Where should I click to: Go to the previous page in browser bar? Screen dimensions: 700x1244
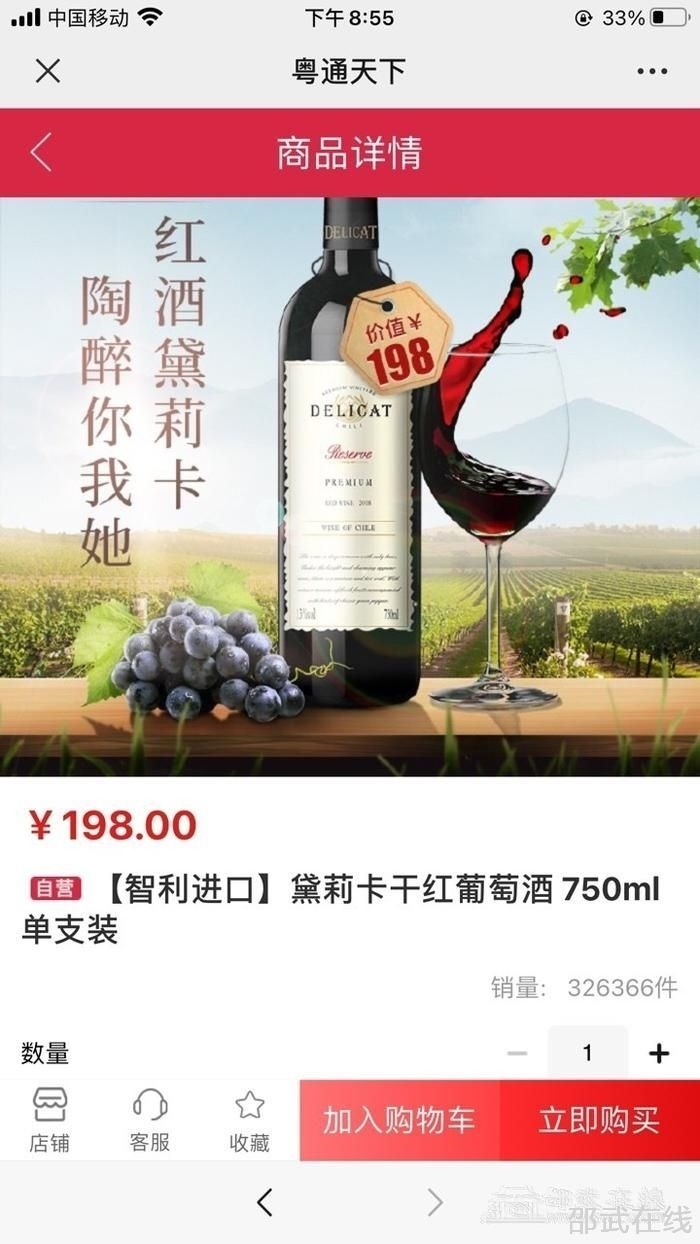(264, 1202)
